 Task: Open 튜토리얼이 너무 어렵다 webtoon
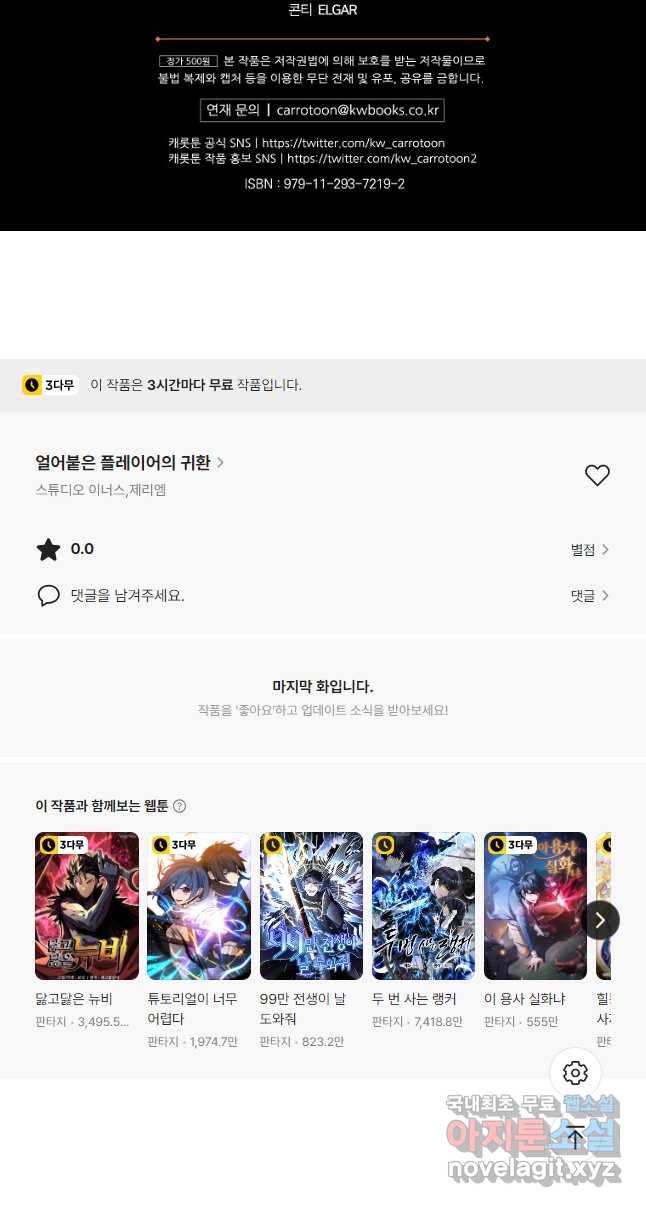(x=199, y=906)
